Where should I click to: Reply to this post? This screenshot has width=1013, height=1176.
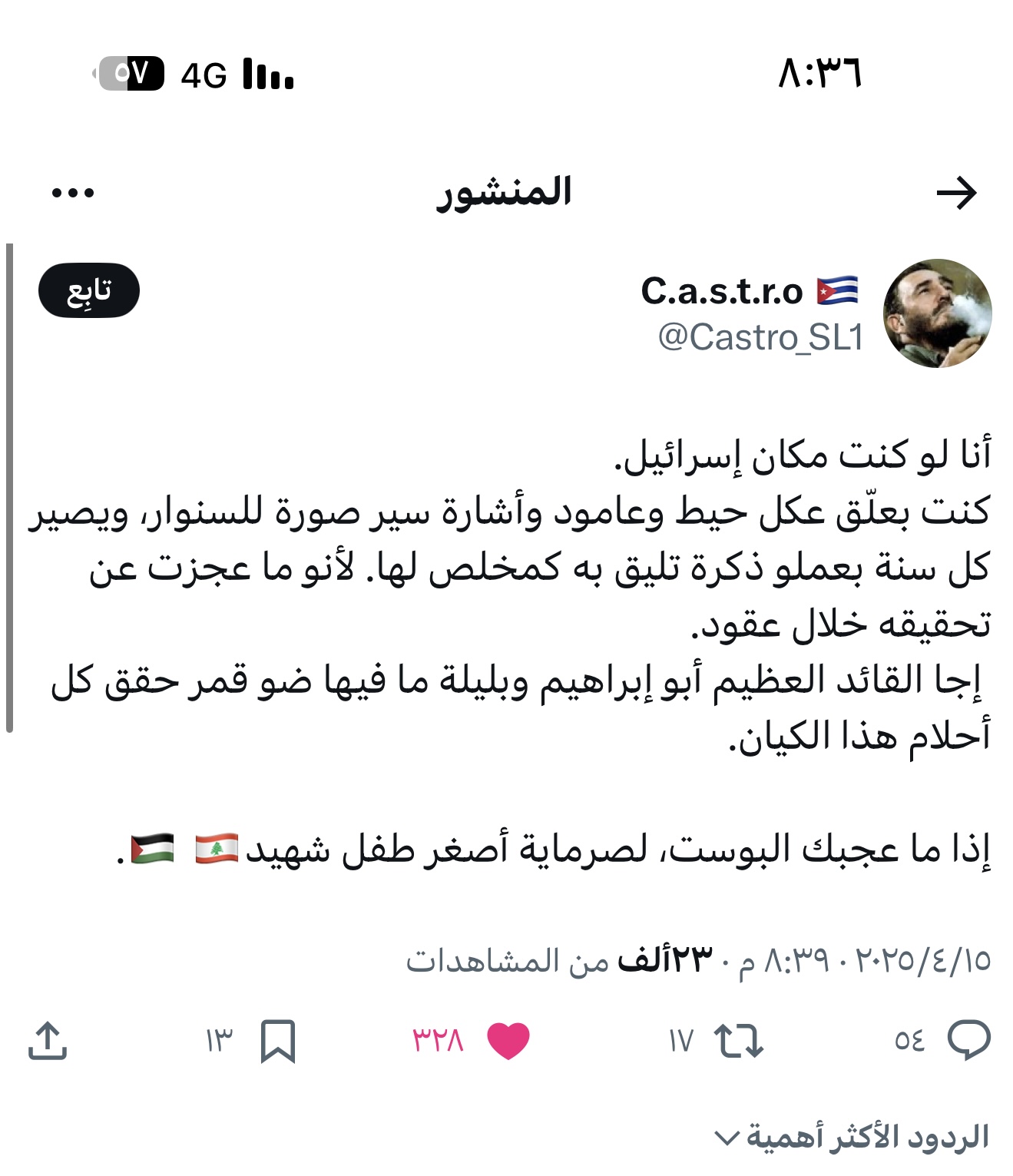coord(968,1040)
